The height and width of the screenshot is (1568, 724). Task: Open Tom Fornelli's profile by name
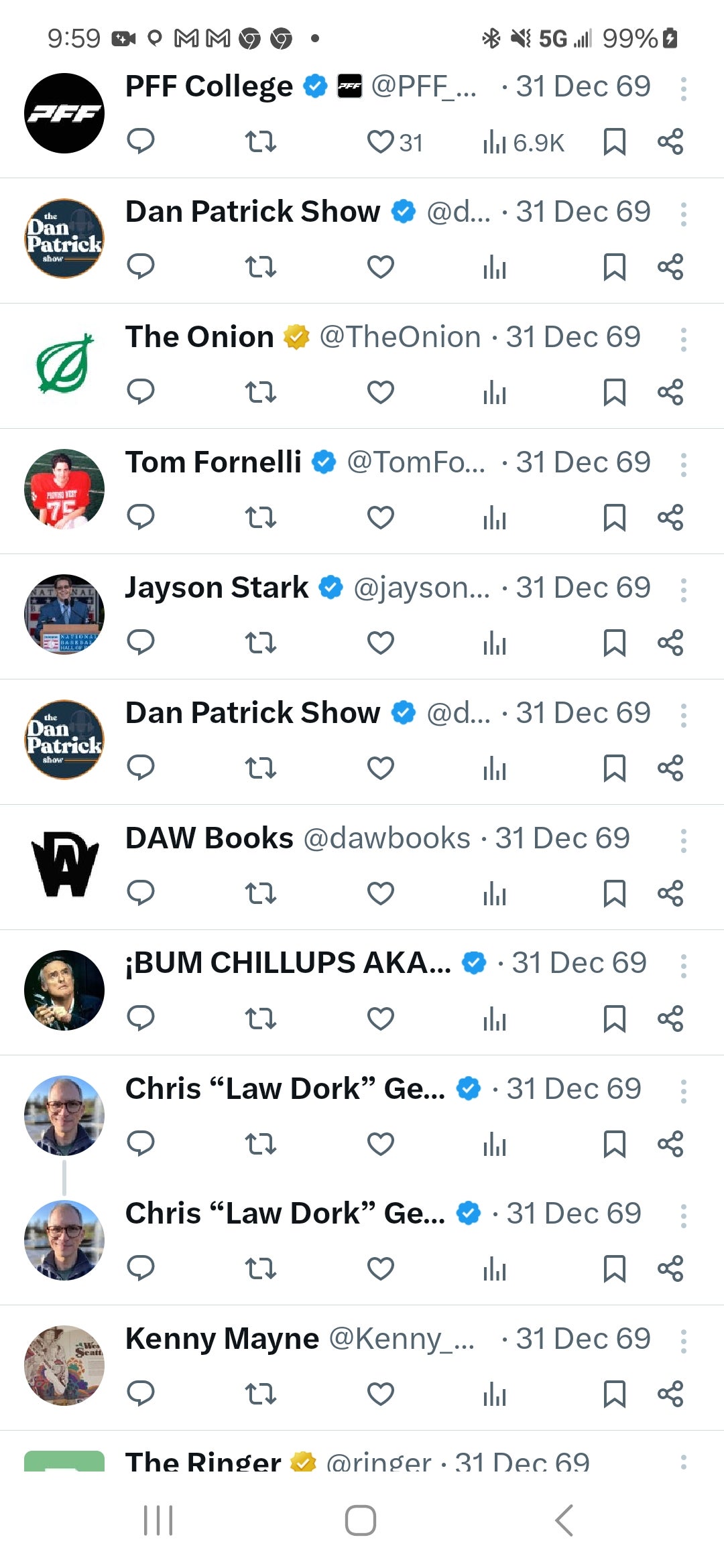[213, 462]
